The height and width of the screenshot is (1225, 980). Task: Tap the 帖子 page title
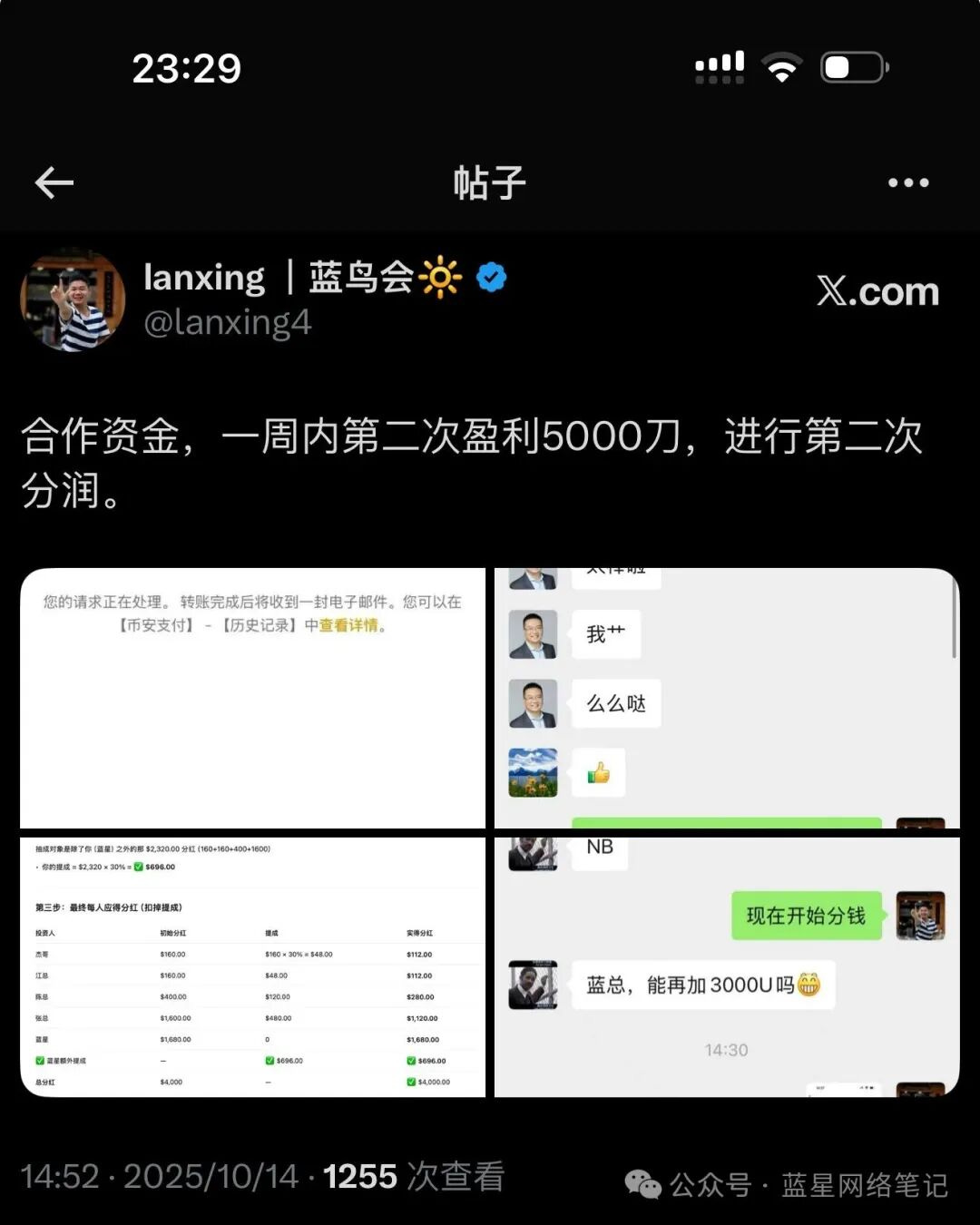point(489,181)
